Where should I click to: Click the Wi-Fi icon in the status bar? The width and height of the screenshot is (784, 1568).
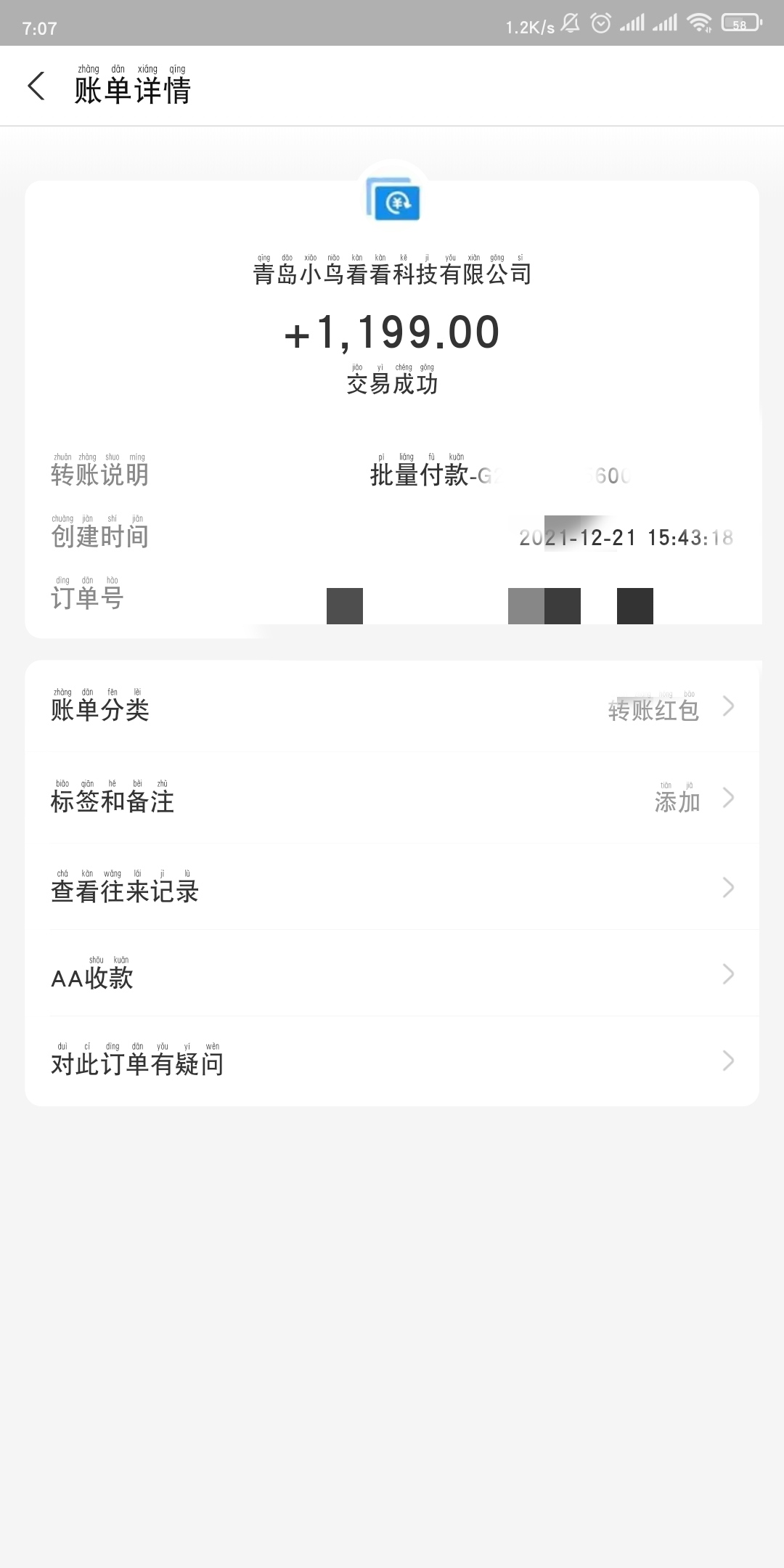coord(698,22)
